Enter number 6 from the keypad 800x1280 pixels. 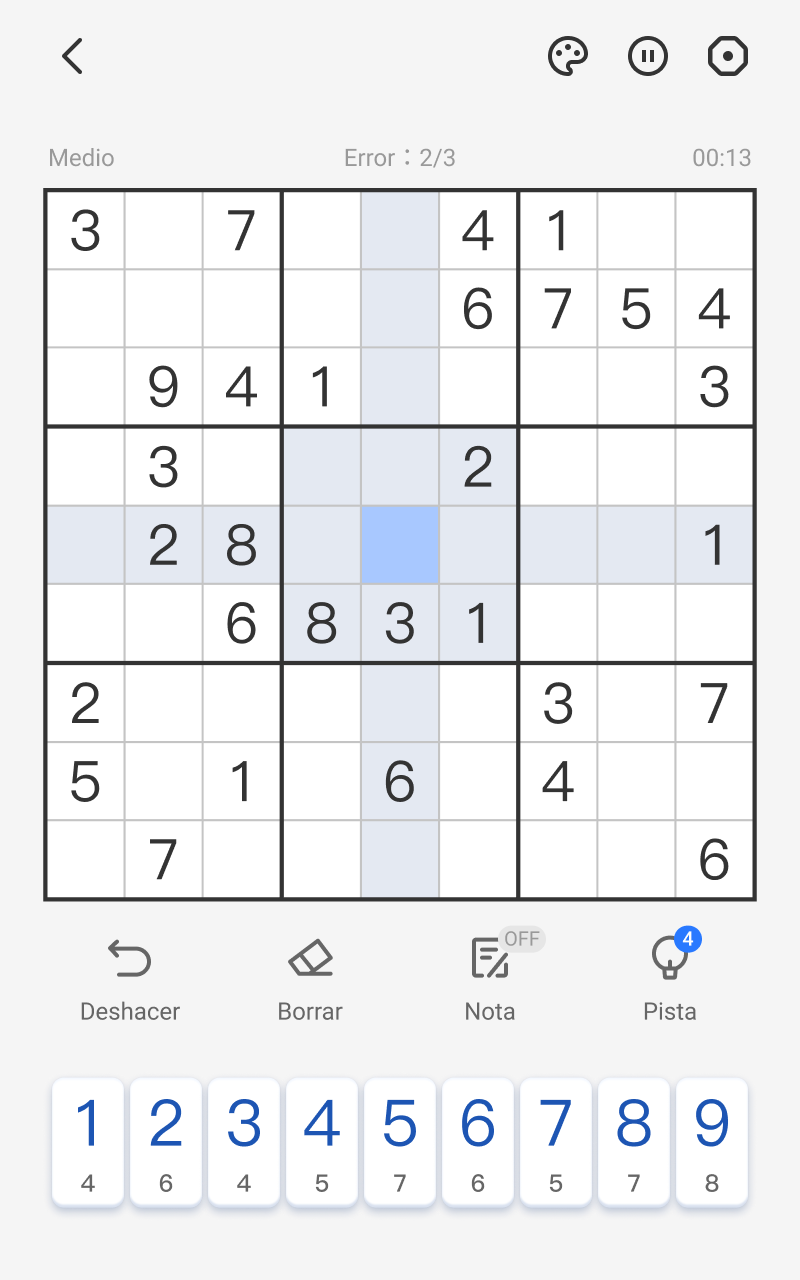point(478,1141)
